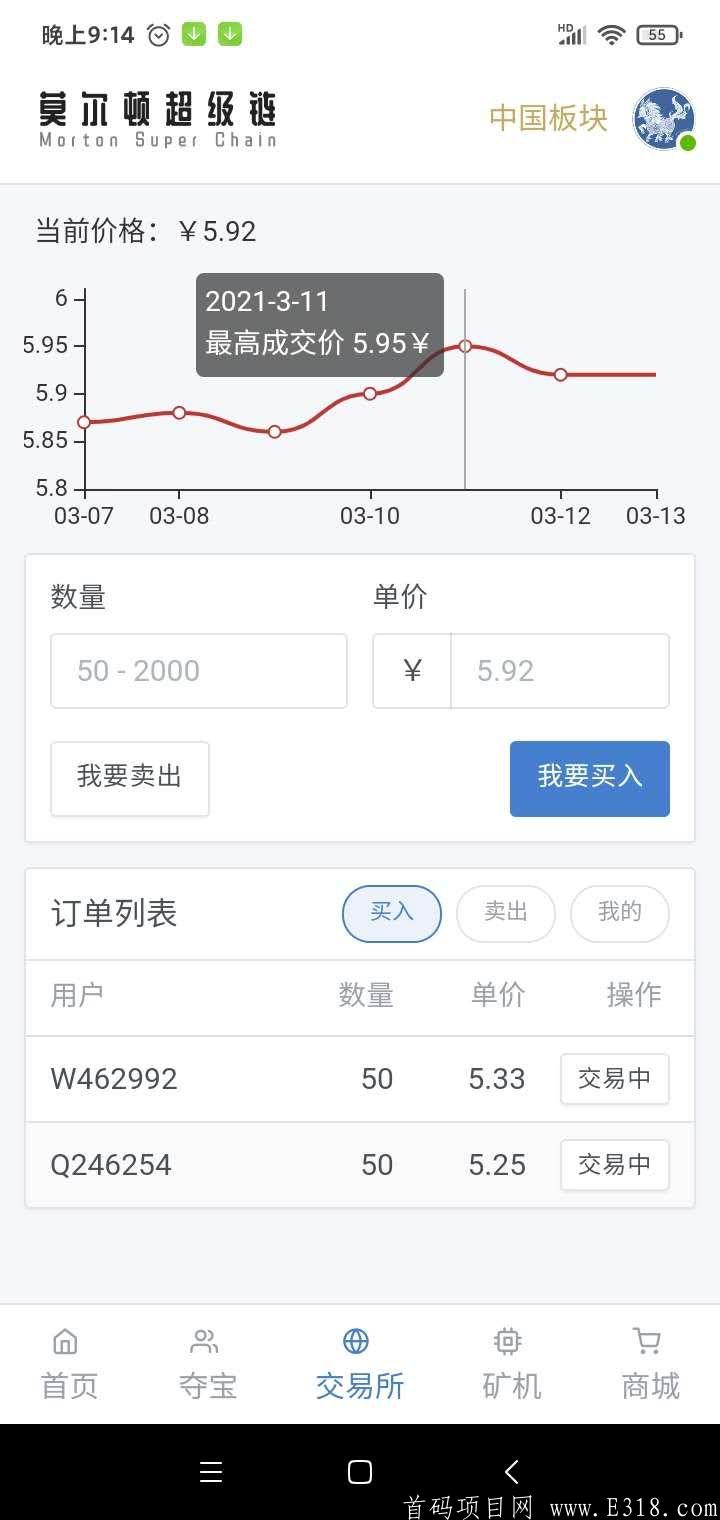The height and width of the screenshot is (1520, 720).
Task: Open the system recent apps menu
Action: (210, 1471)
